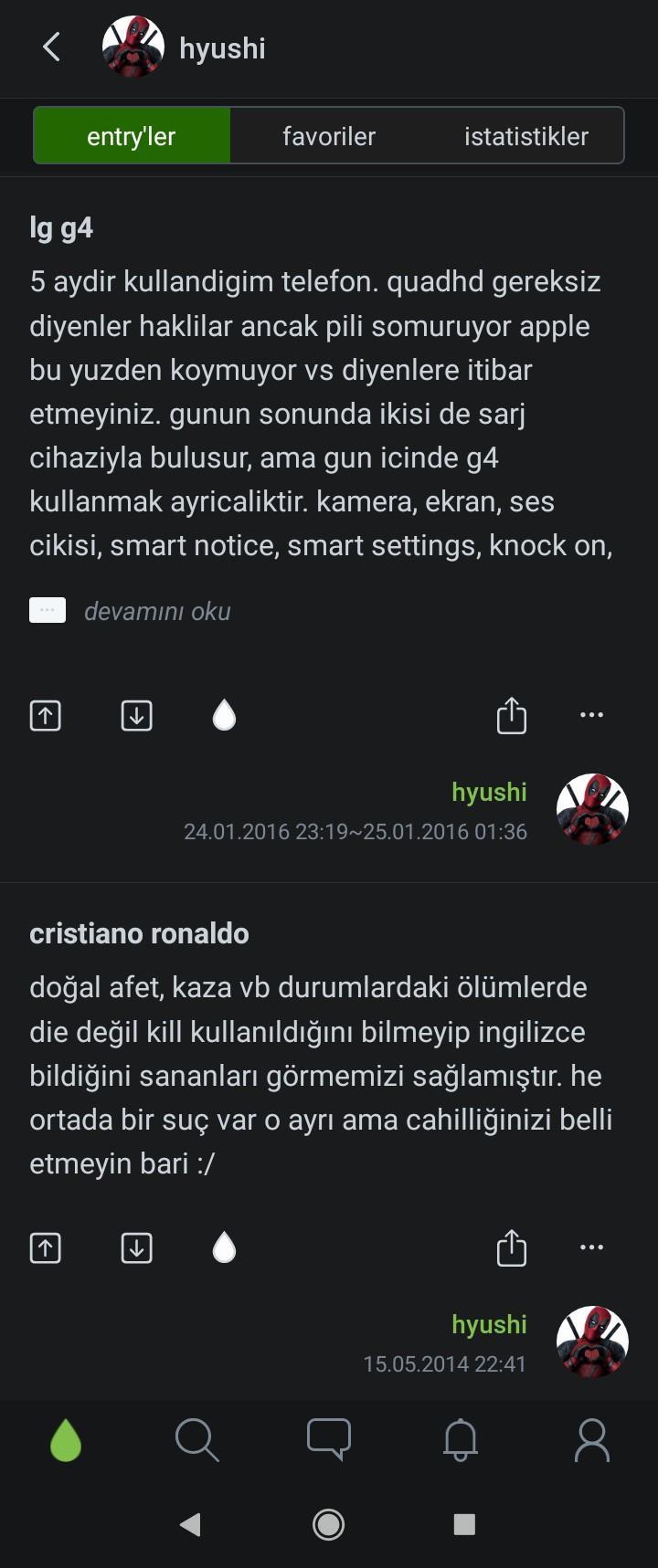Image resolution: width=658 pixels, height=1568 pixels.
Task: Share the lg g4 entry
Action: coord(511,715)
